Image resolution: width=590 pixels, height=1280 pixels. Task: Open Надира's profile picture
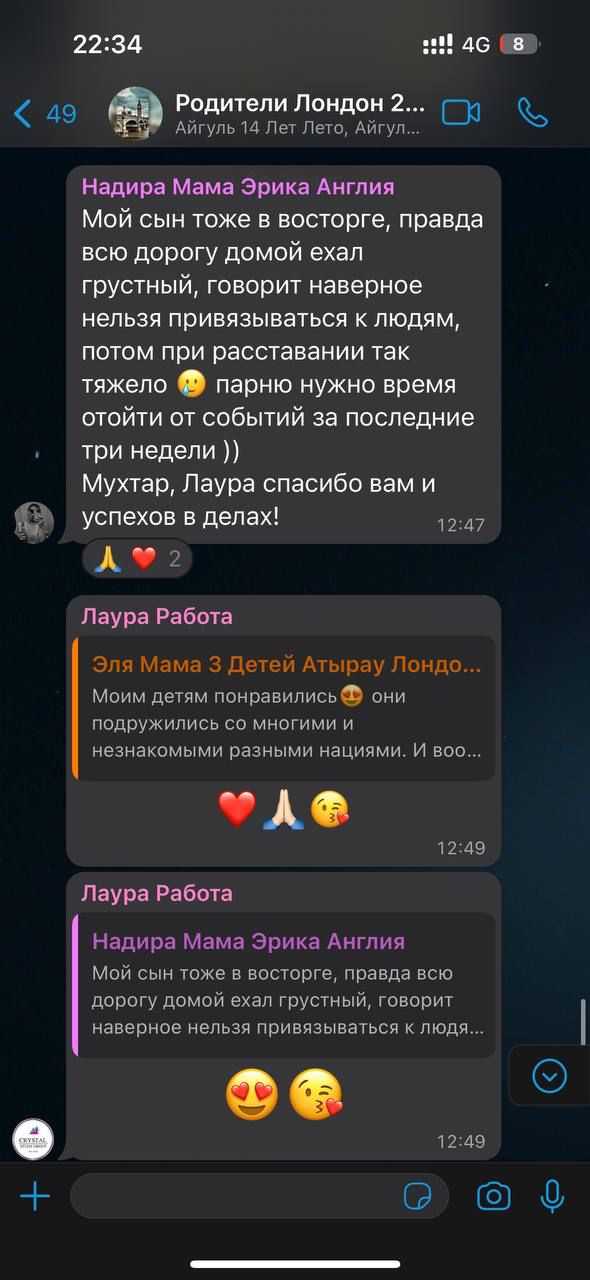(x=34, y=522)
